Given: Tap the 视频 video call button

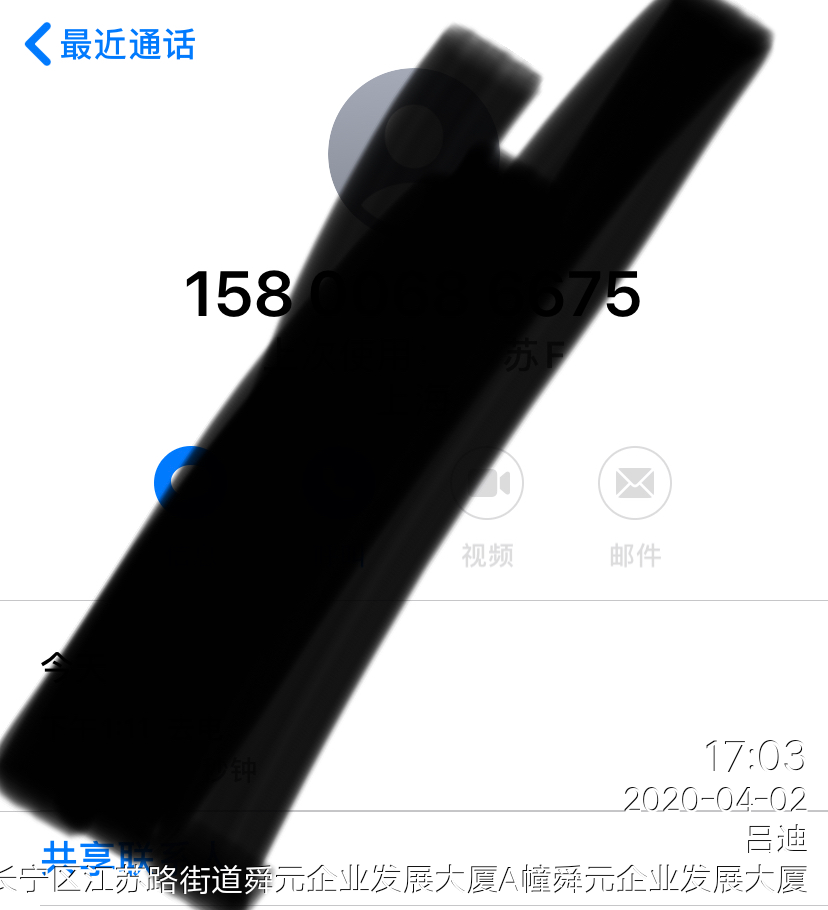Looking at the screenshot, I should click(x=489, y=484).
